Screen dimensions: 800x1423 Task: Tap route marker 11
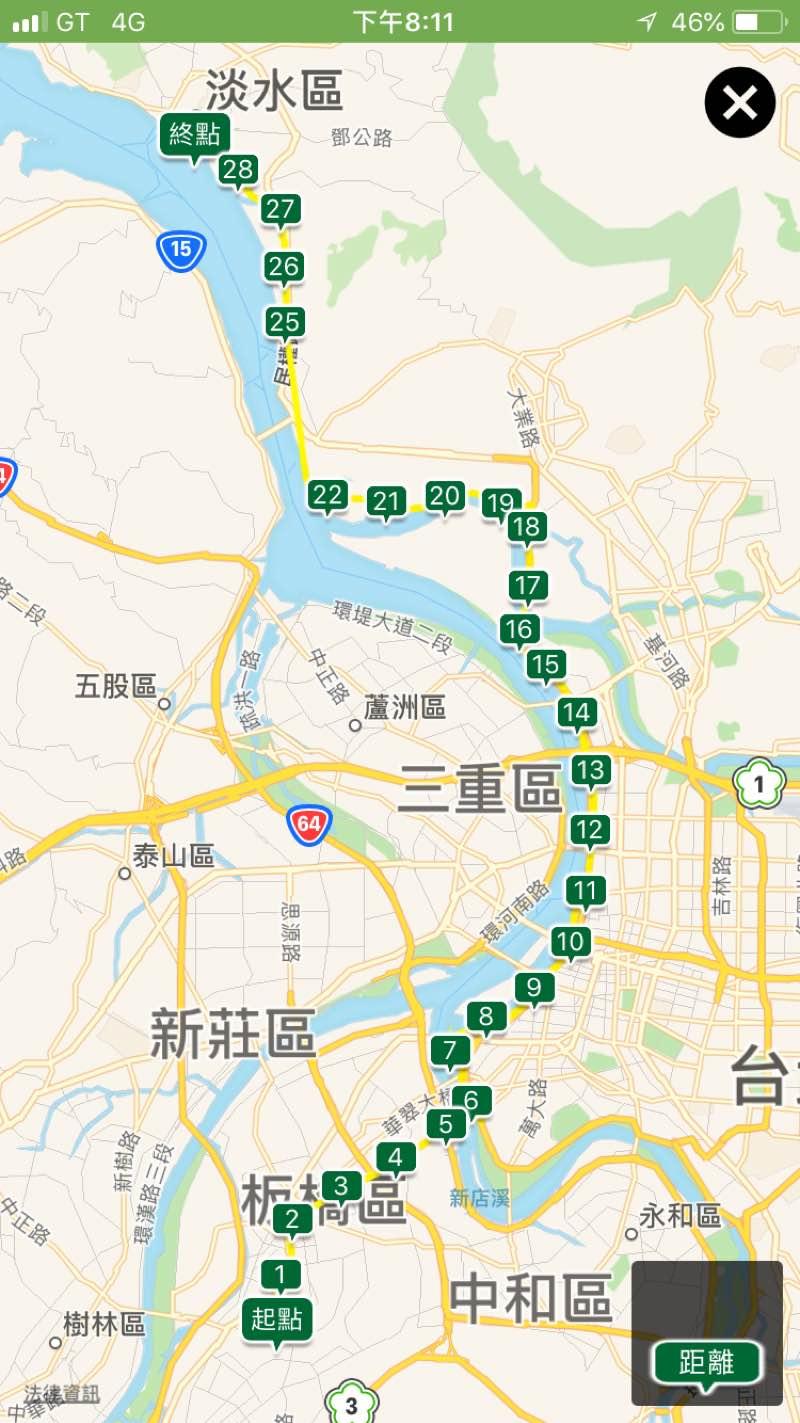585,890
